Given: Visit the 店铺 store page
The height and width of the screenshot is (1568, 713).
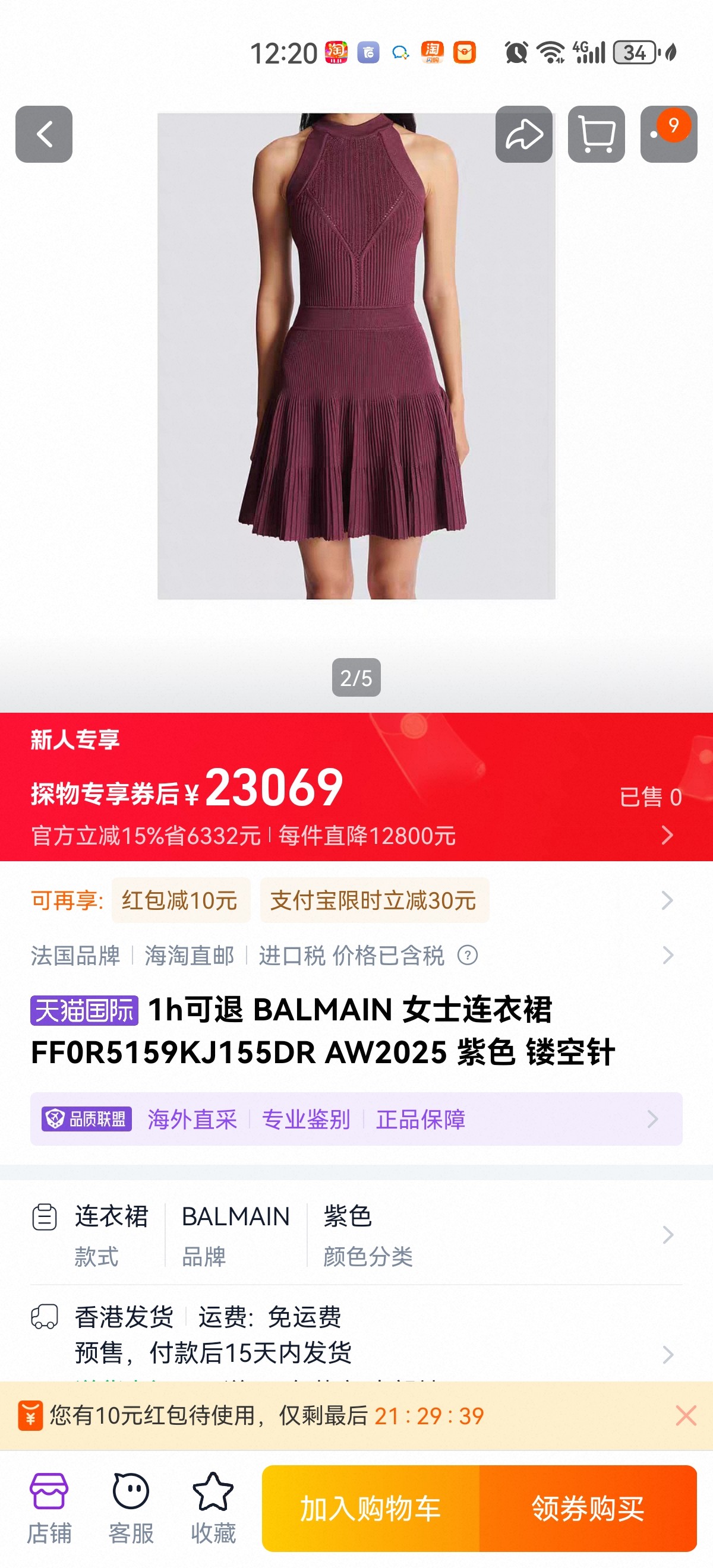Looking at the screenshot, I should (x=49, y=1509).
